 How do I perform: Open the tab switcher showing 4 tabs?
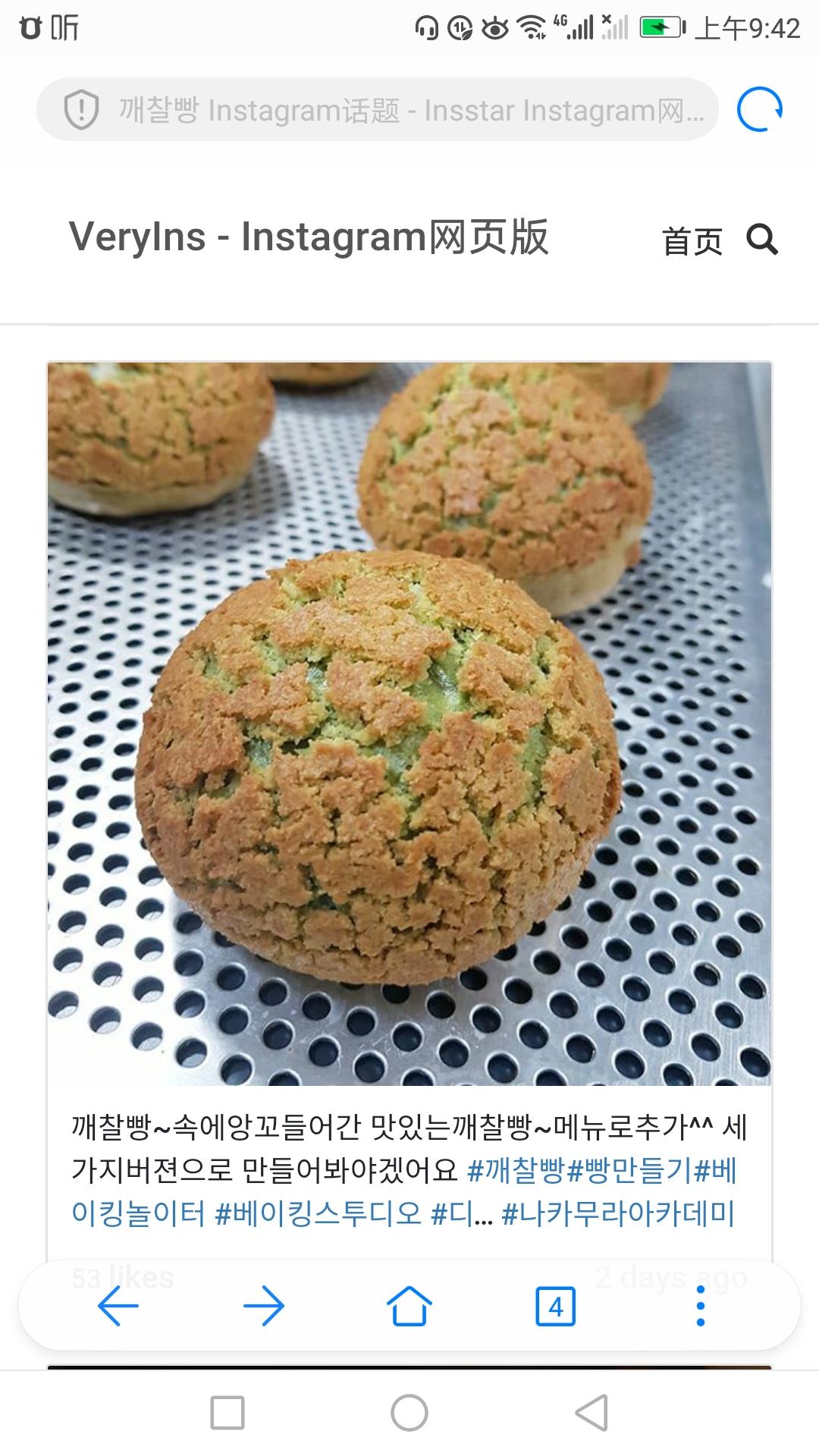click(555, 1307)
